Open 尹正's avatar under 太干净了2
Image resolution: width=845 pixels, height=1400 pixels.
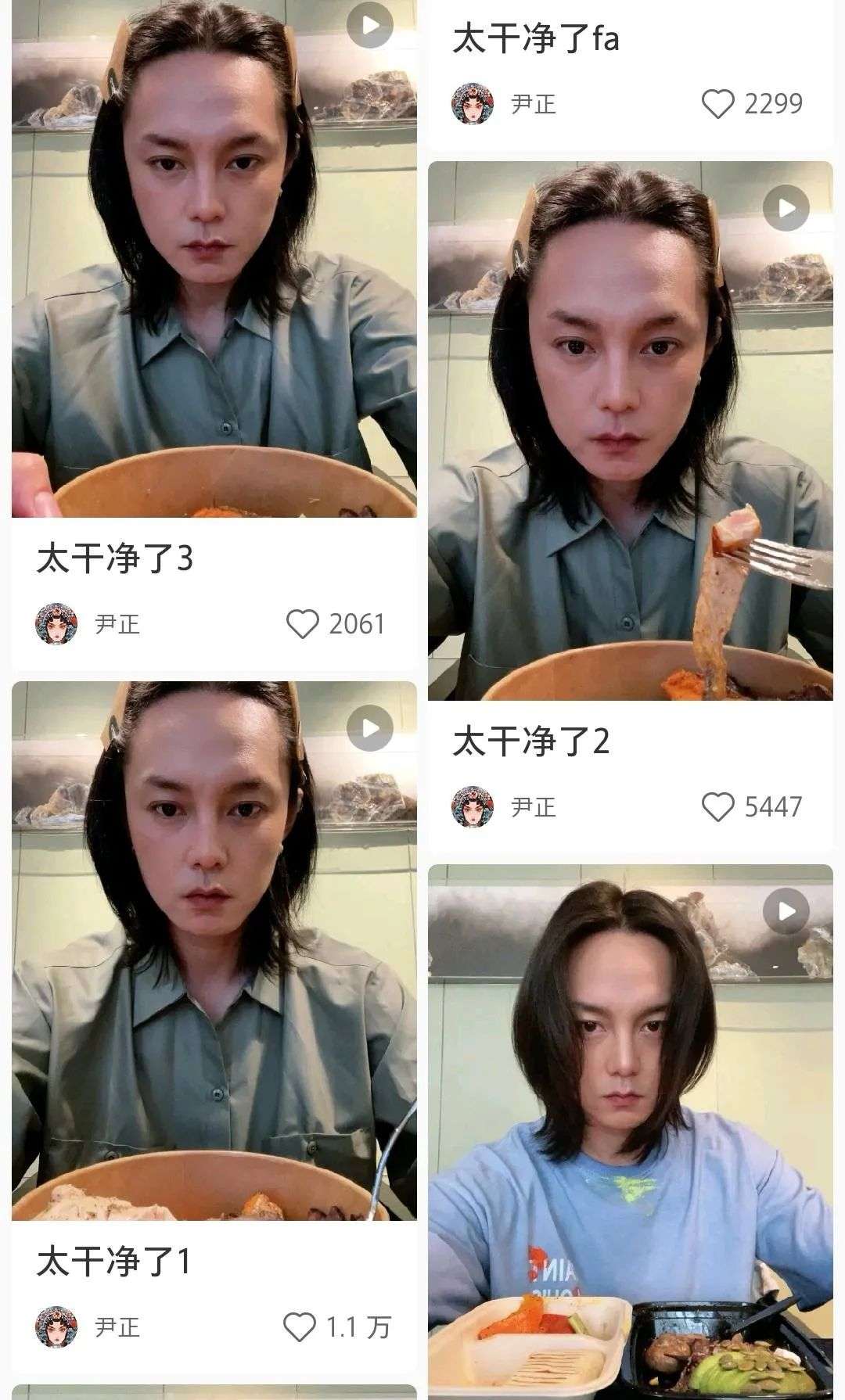(473, 806)
